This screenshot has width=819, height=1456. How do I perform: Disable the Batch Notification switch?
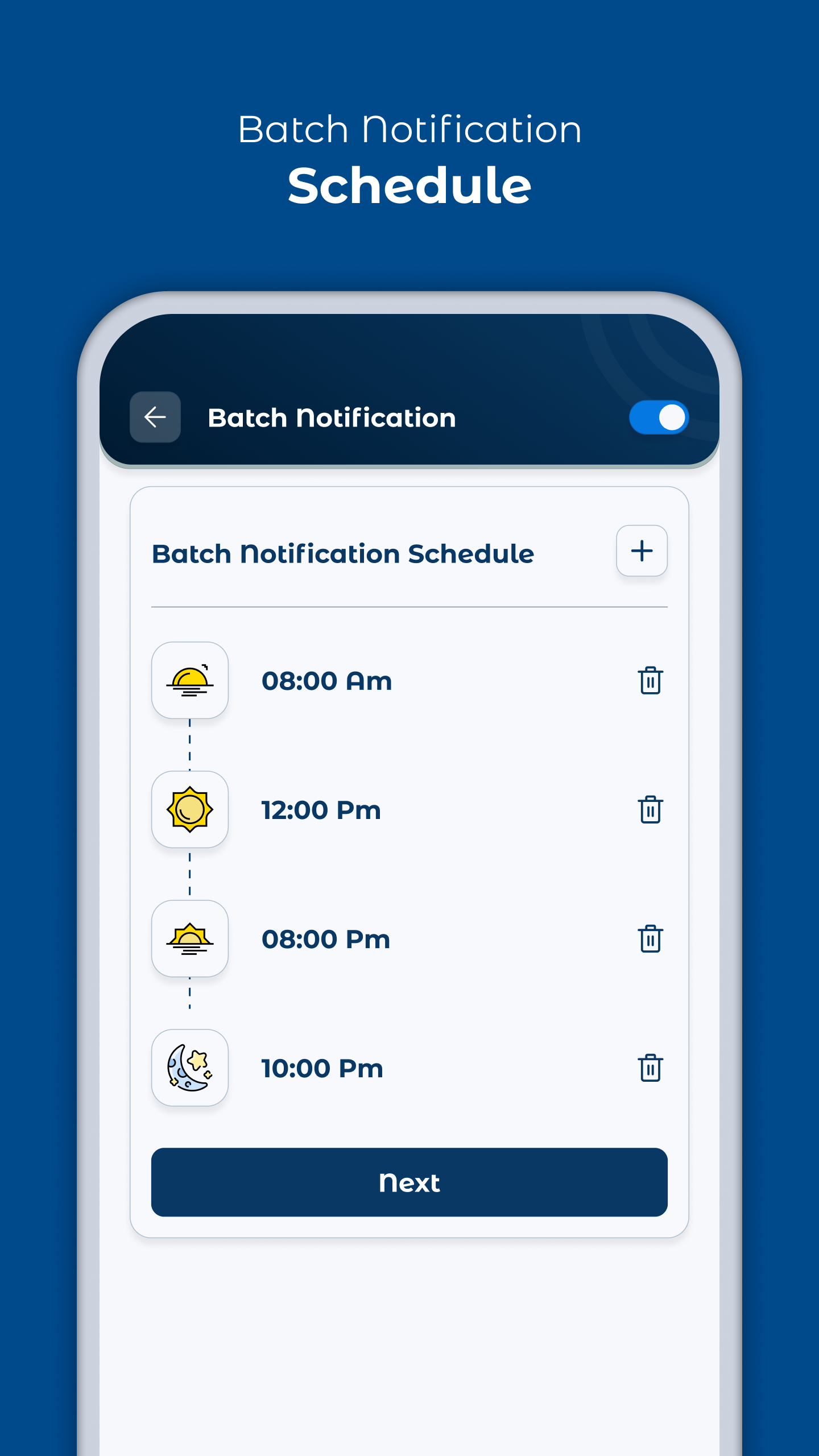[660, 417]
